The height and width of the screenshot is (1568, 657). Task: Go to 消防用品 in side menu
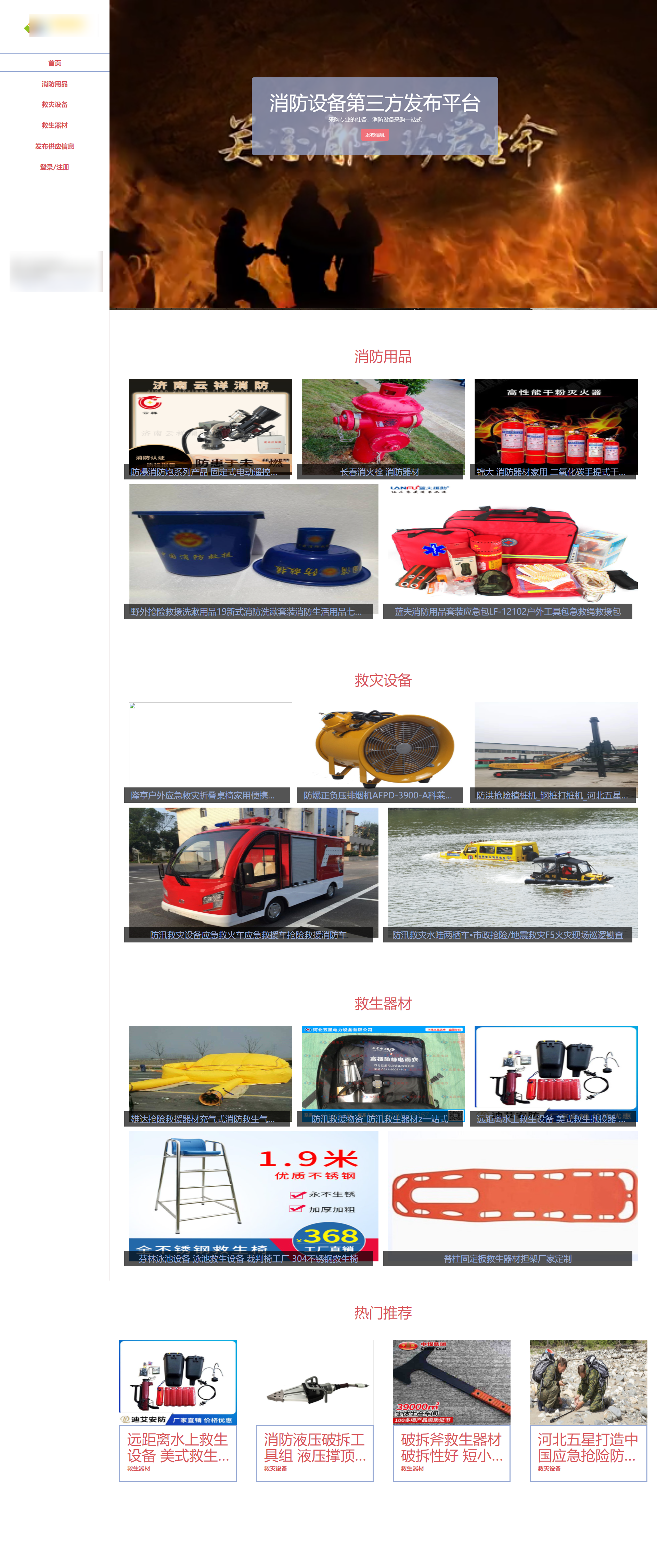point(54,84)
